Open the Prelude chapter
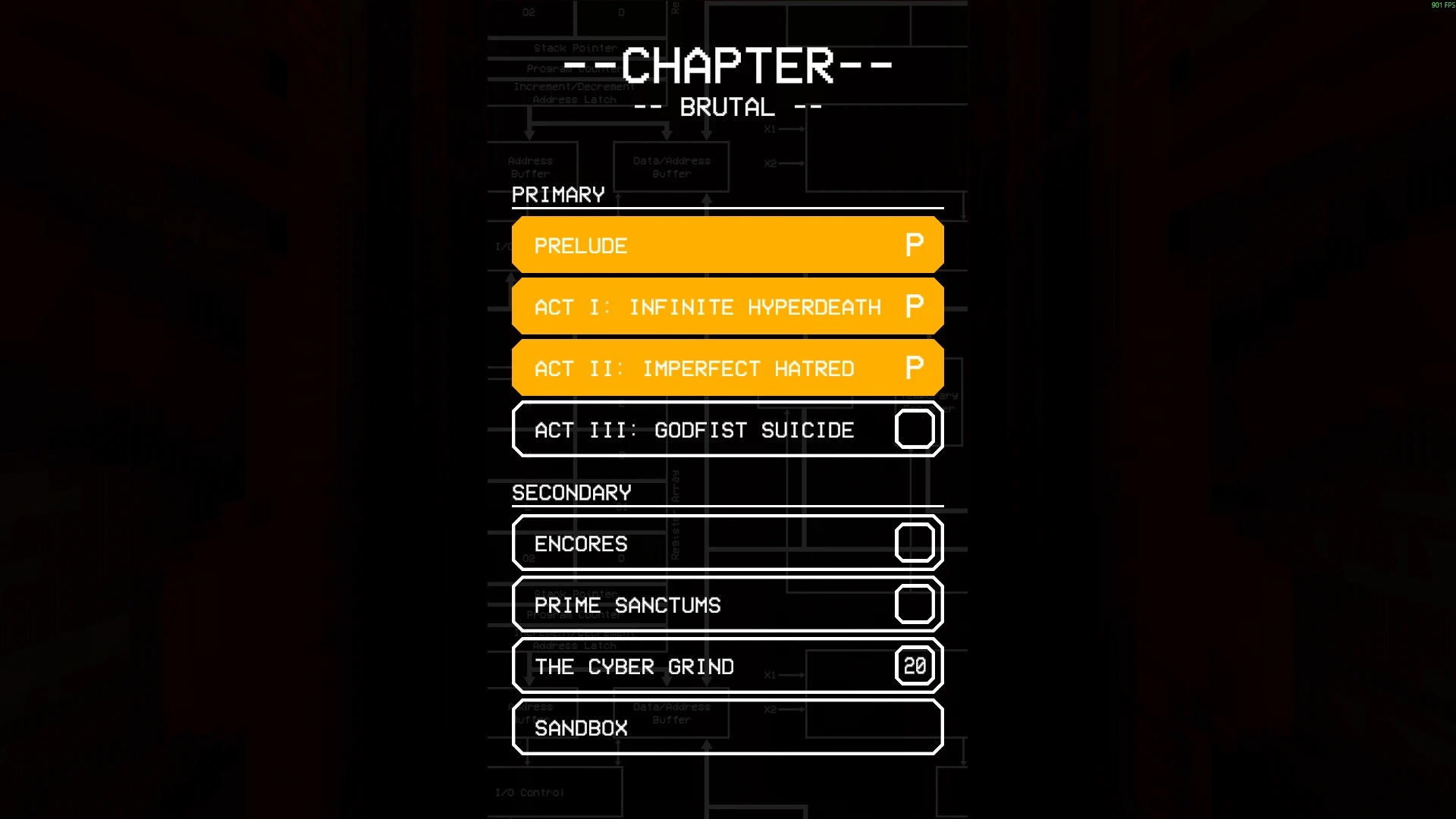This screenshot has width=1456, height=819. click(x=726, y=245)
